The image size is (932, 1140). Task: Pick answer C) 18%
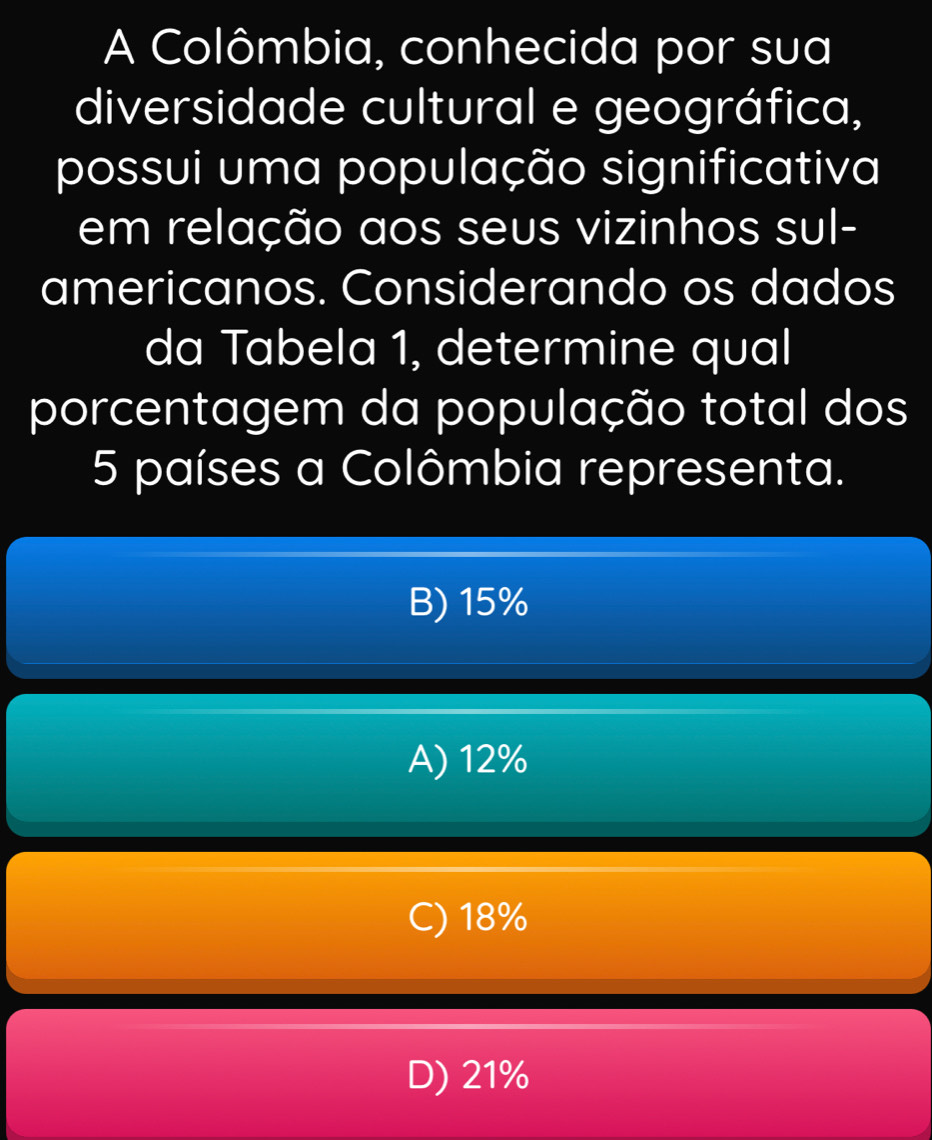pos(468,918)
